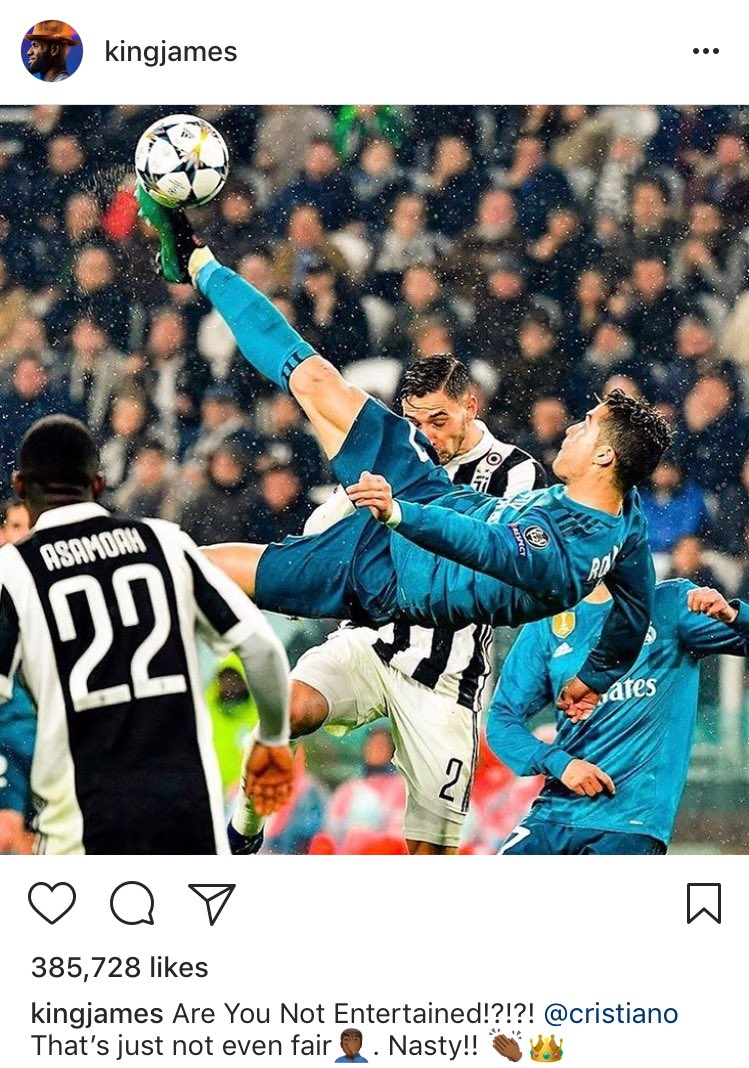Image resolution: width=749 pixels, height=1068 pixels.
Task: Open the @cristiano mention in caption
Action: click(610, 1013)
